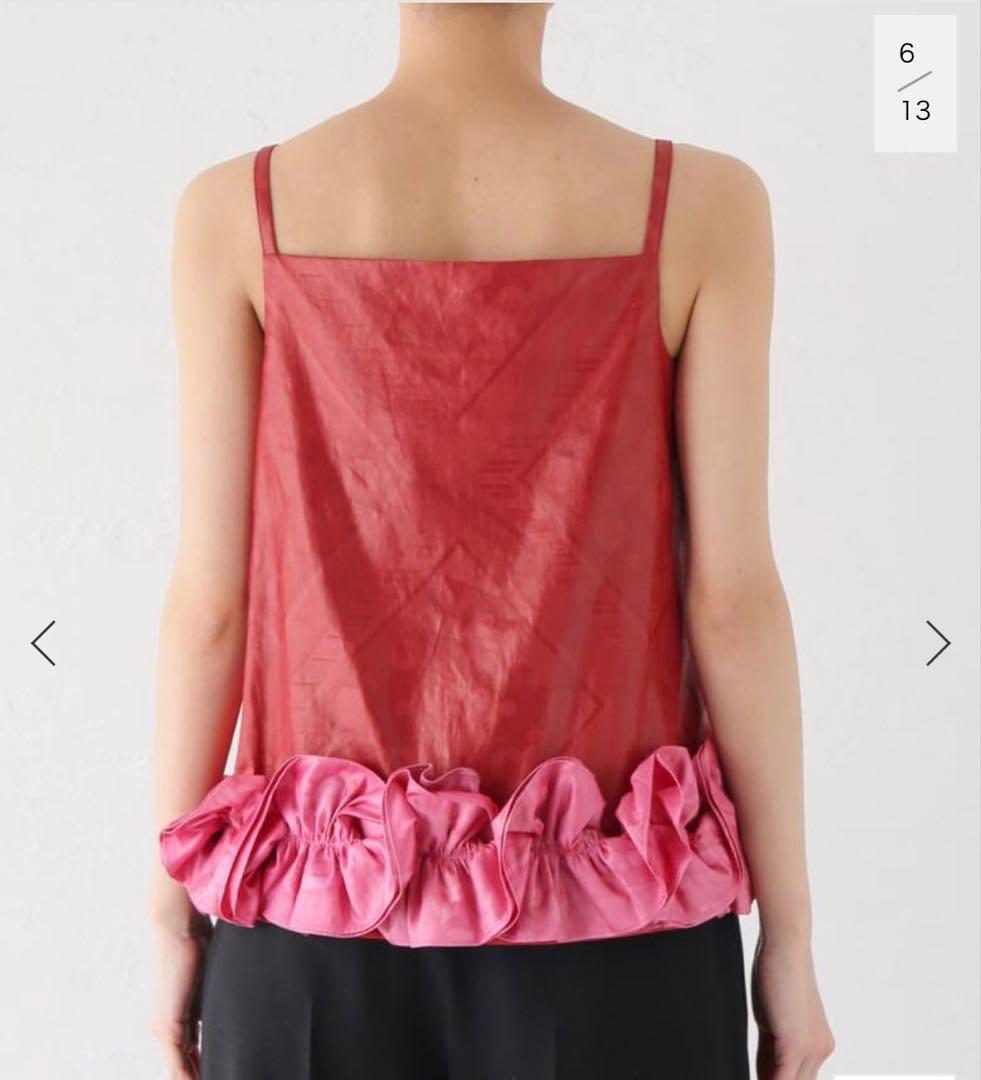
Task: Show the next product photo
Action: (x=937, y=643)
